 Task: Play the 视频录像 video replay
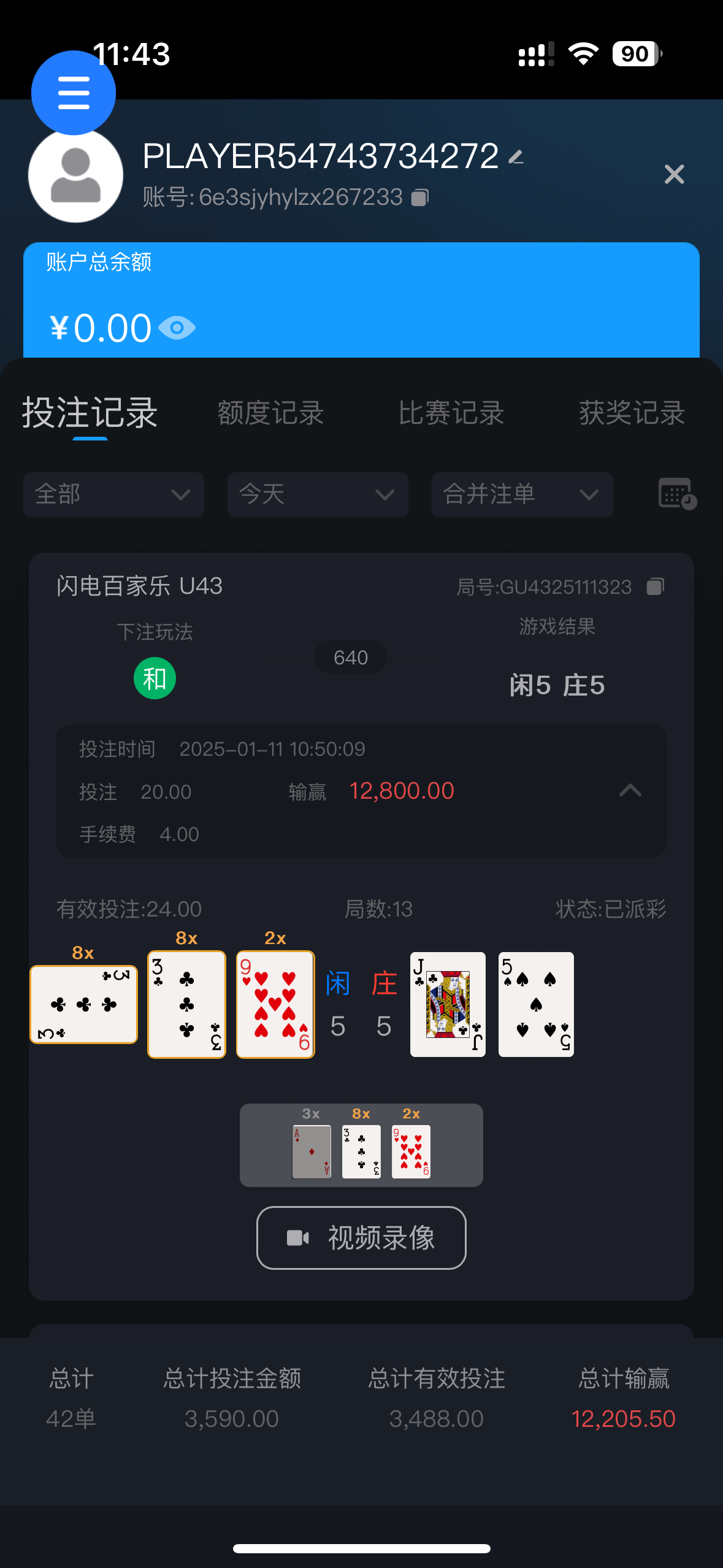361,1238
